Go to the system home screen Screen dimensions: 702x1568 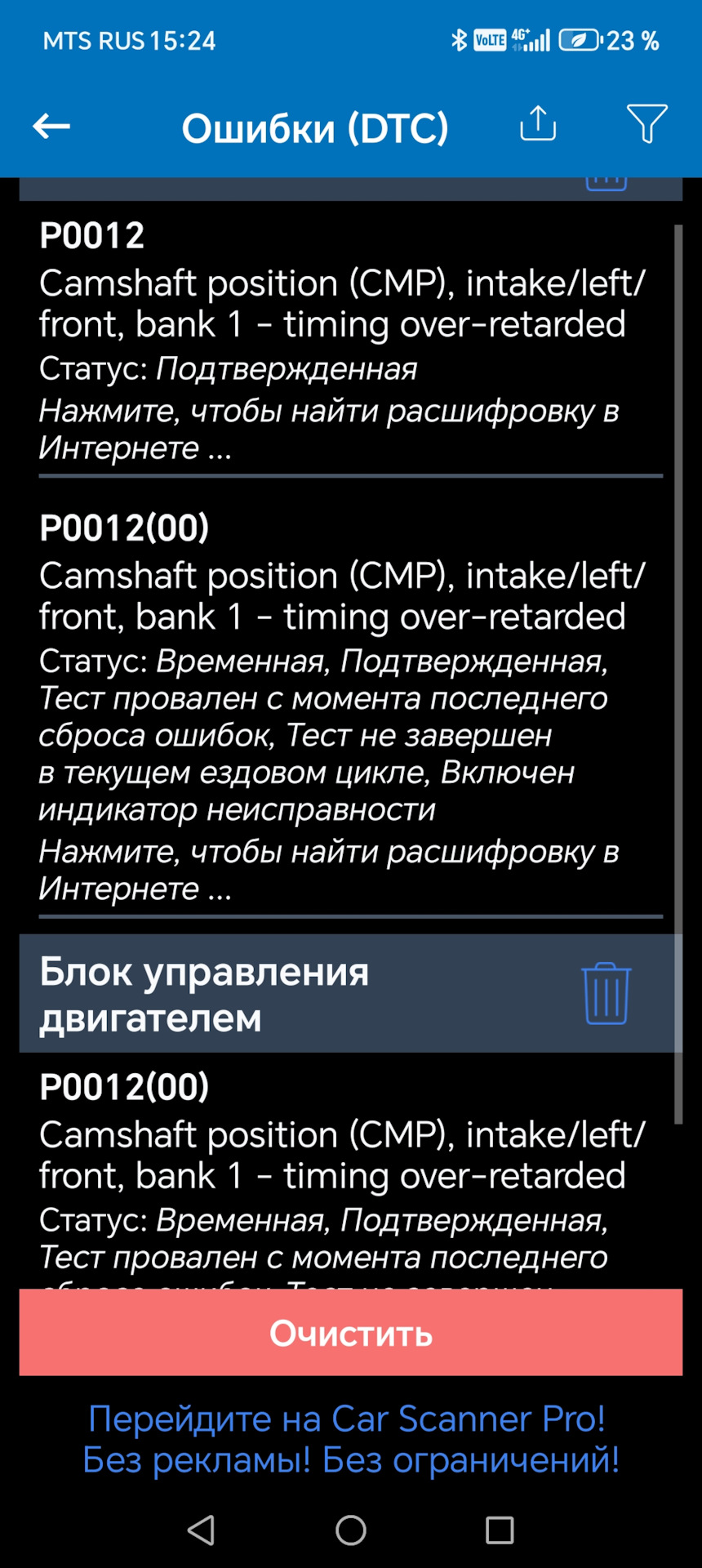click(x=351, y=1530)
